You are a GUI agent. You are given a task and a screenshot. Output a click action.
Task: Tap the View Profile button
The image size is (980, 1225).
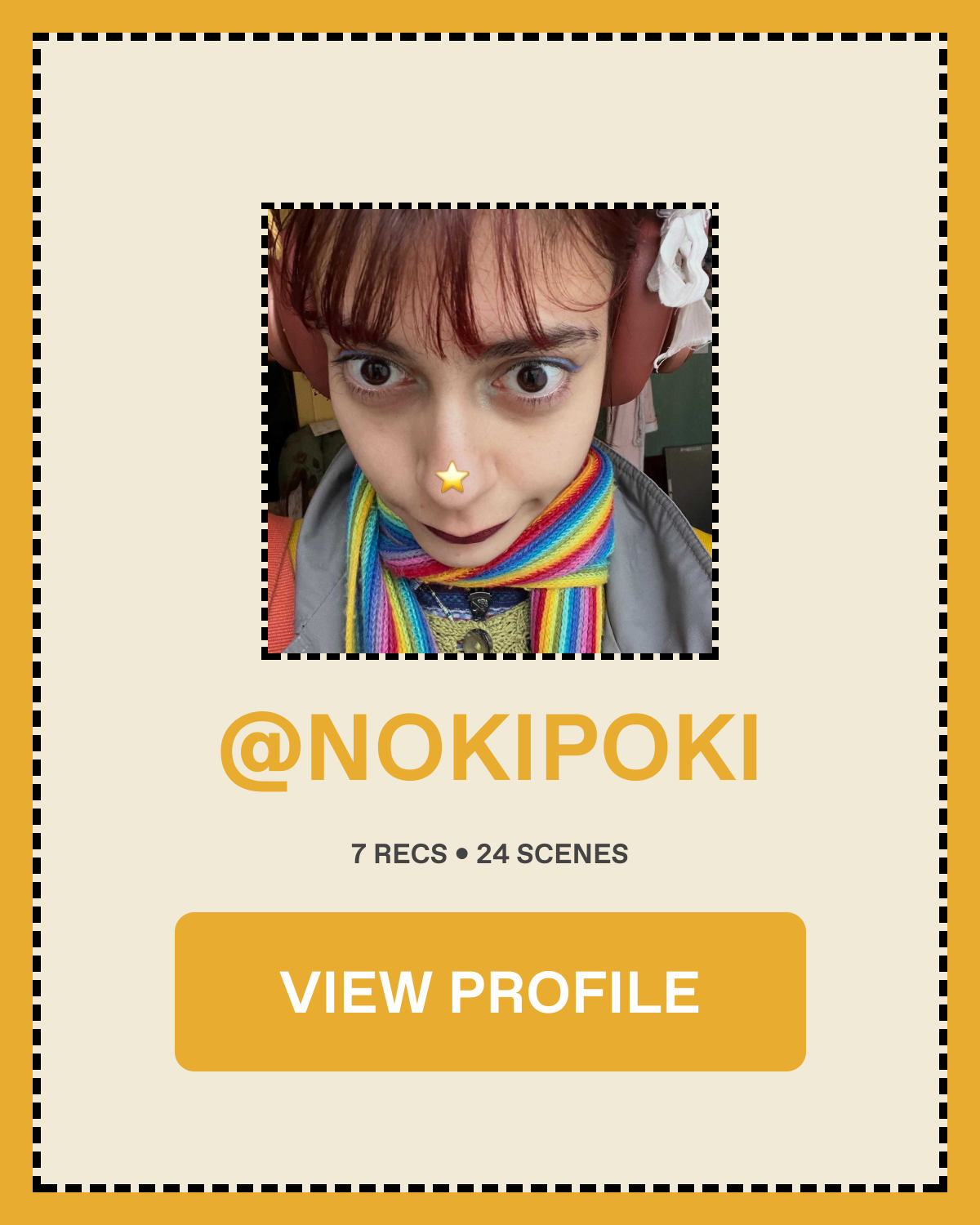(490, 991)
